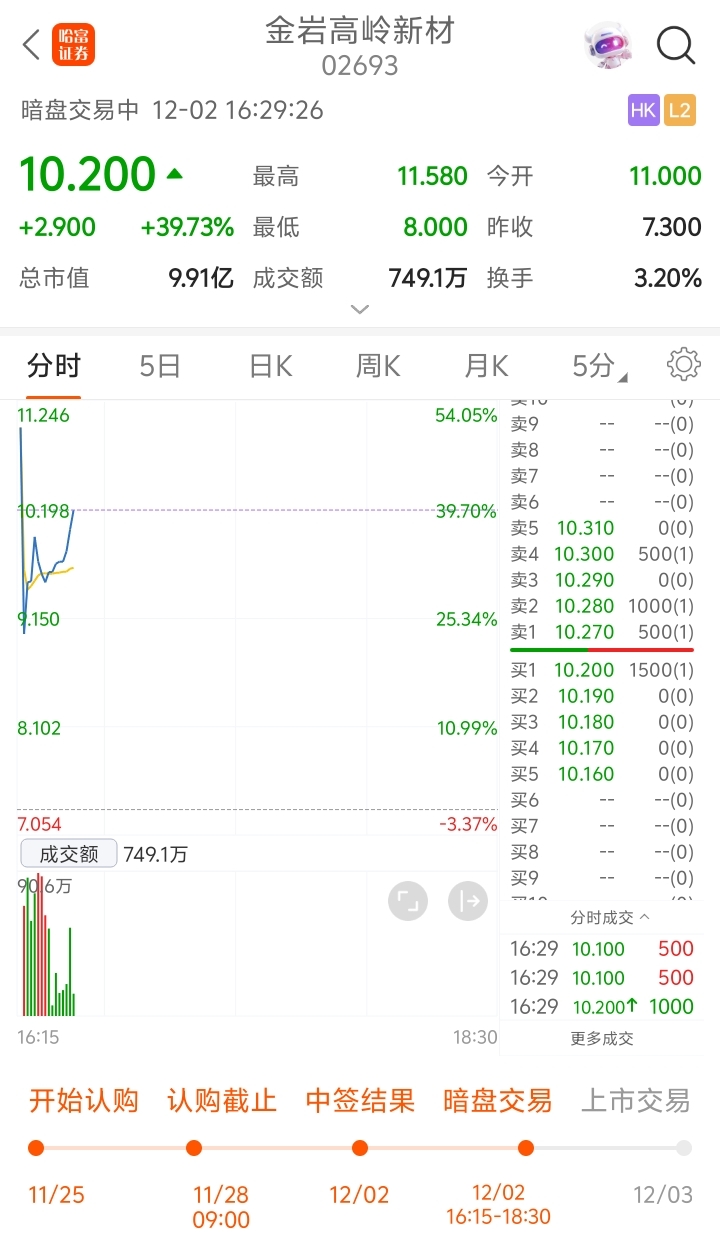Open the robot assistant avatar
The height and width of the screenshot is (1235, 720).
[x=608, y=45]
